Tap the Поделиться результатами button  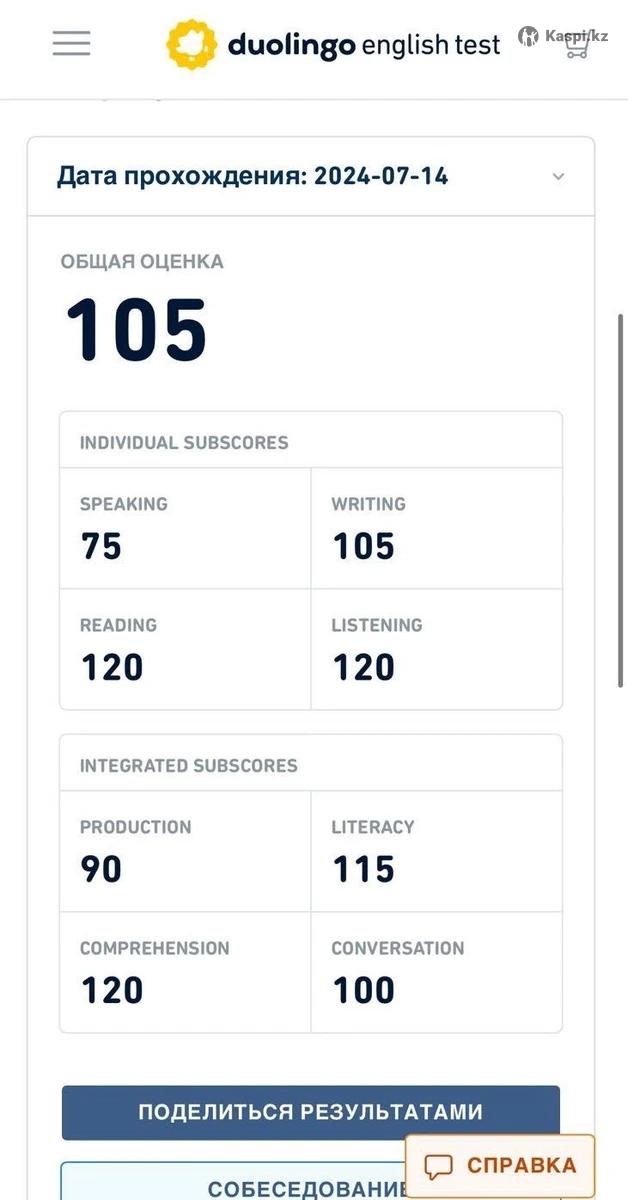[310, 1112]
